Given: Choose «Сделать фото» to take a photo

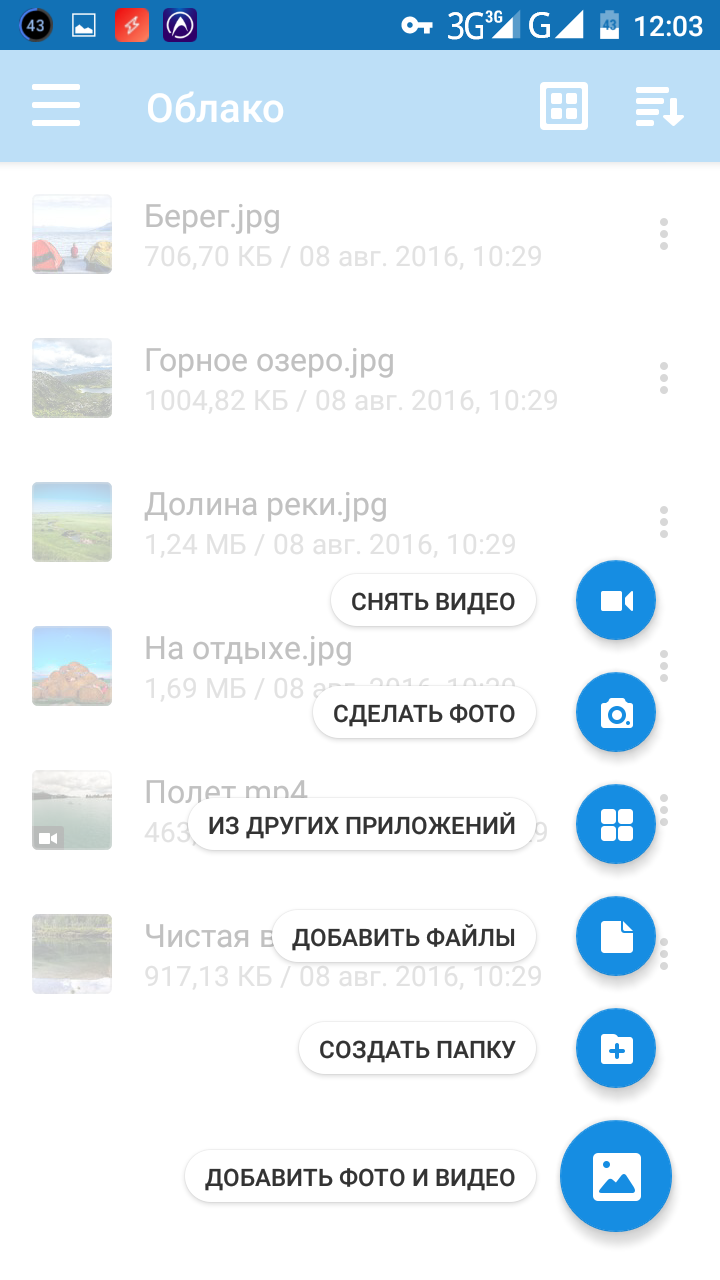Looking at the screenshot, I should 616,713.
